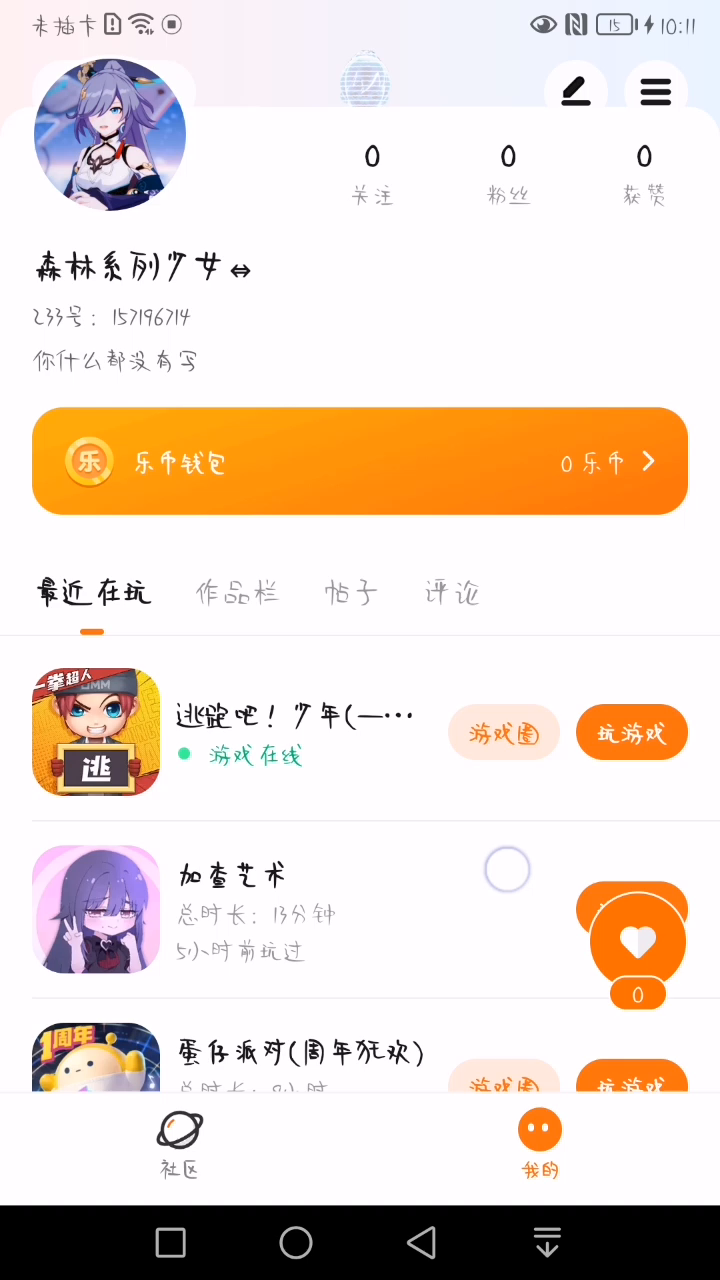Open the 蛋仔派对 game entry
Image resolution: width=720 pixels, height=1280 pixels.
[300, 1053]
